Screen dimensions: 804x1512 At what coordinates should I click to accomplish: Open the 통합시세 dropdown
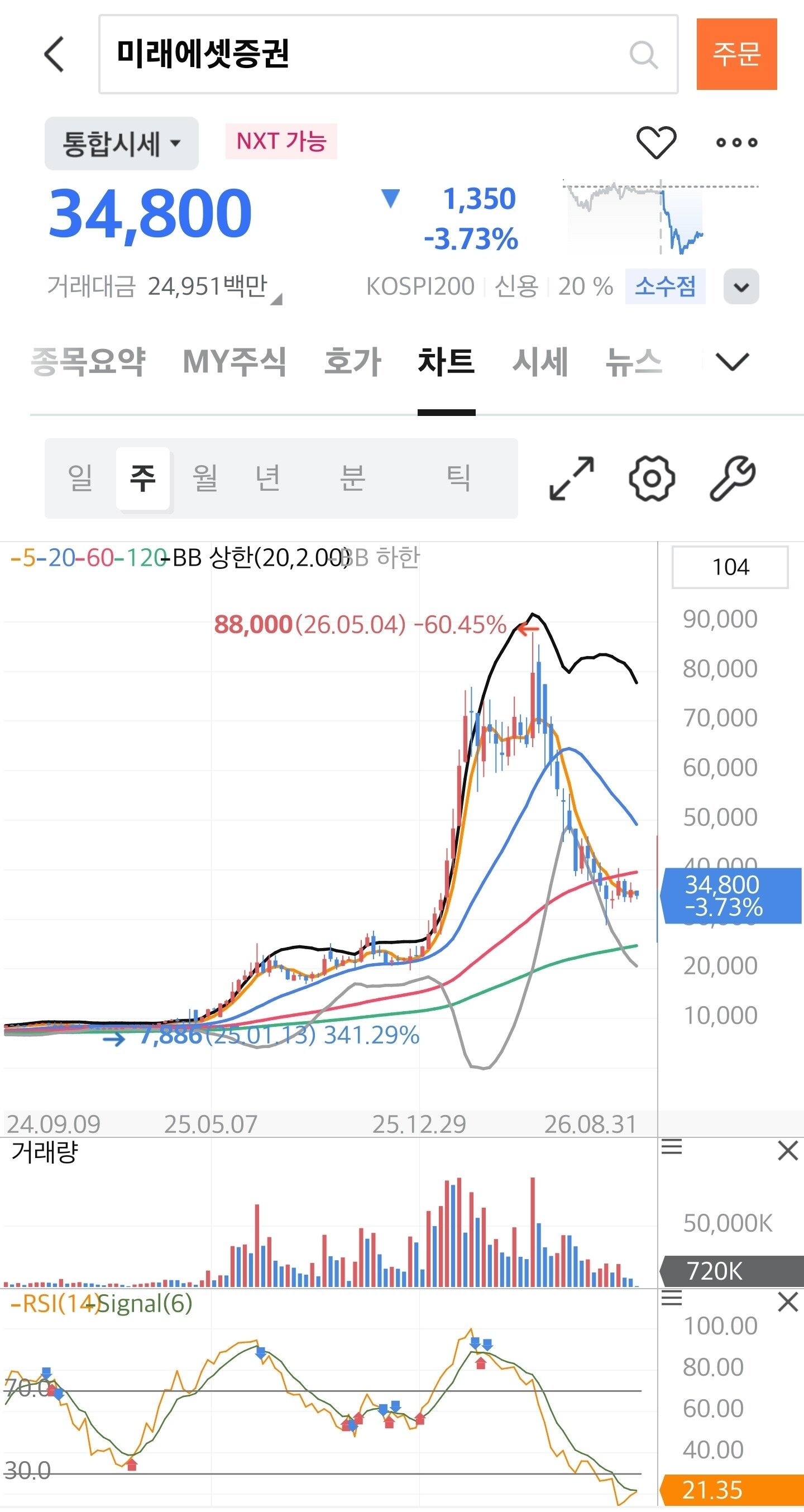(x=122, y=143)
